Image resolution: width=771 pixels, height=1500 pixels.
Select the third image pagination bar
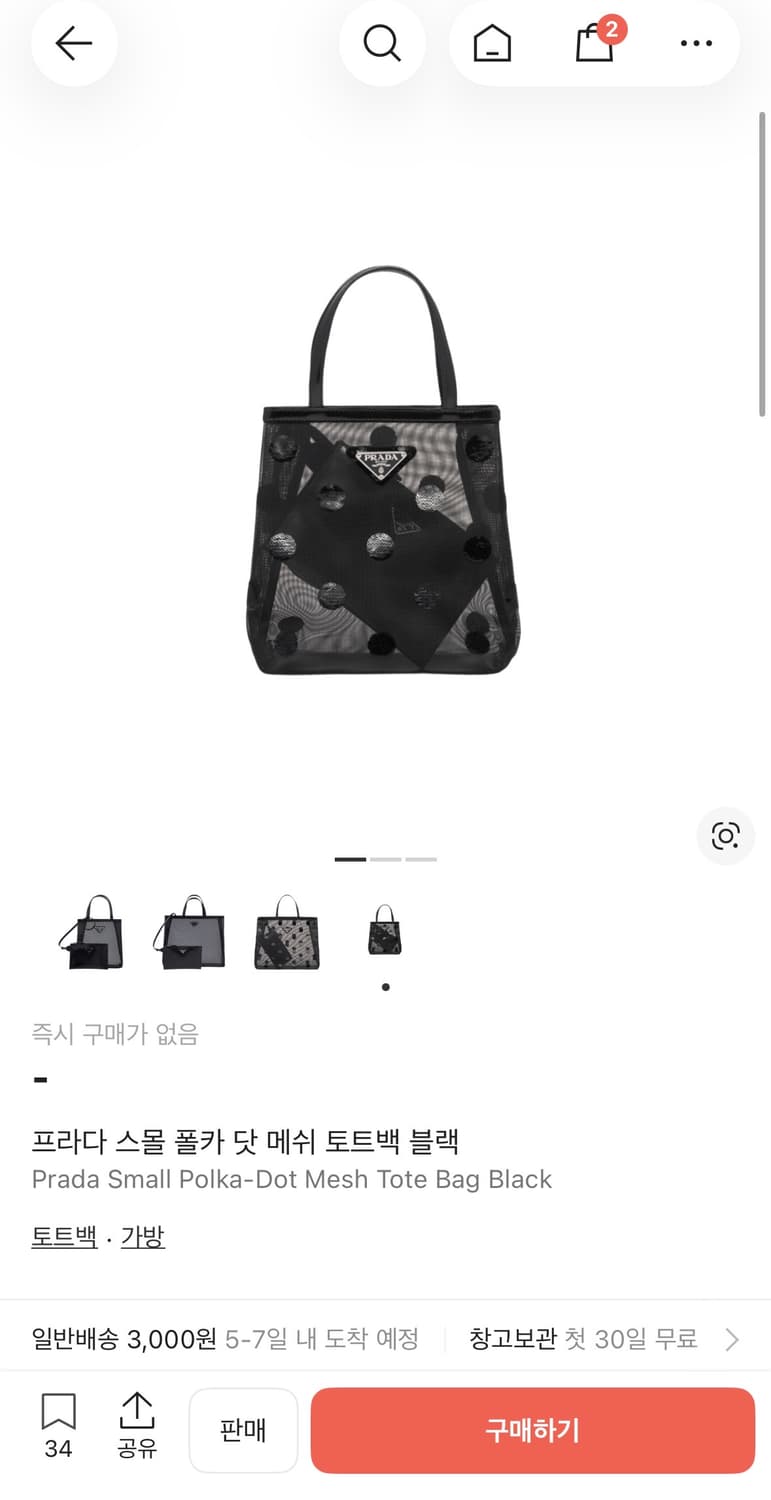pyautogui.click(x=422, y=859)
